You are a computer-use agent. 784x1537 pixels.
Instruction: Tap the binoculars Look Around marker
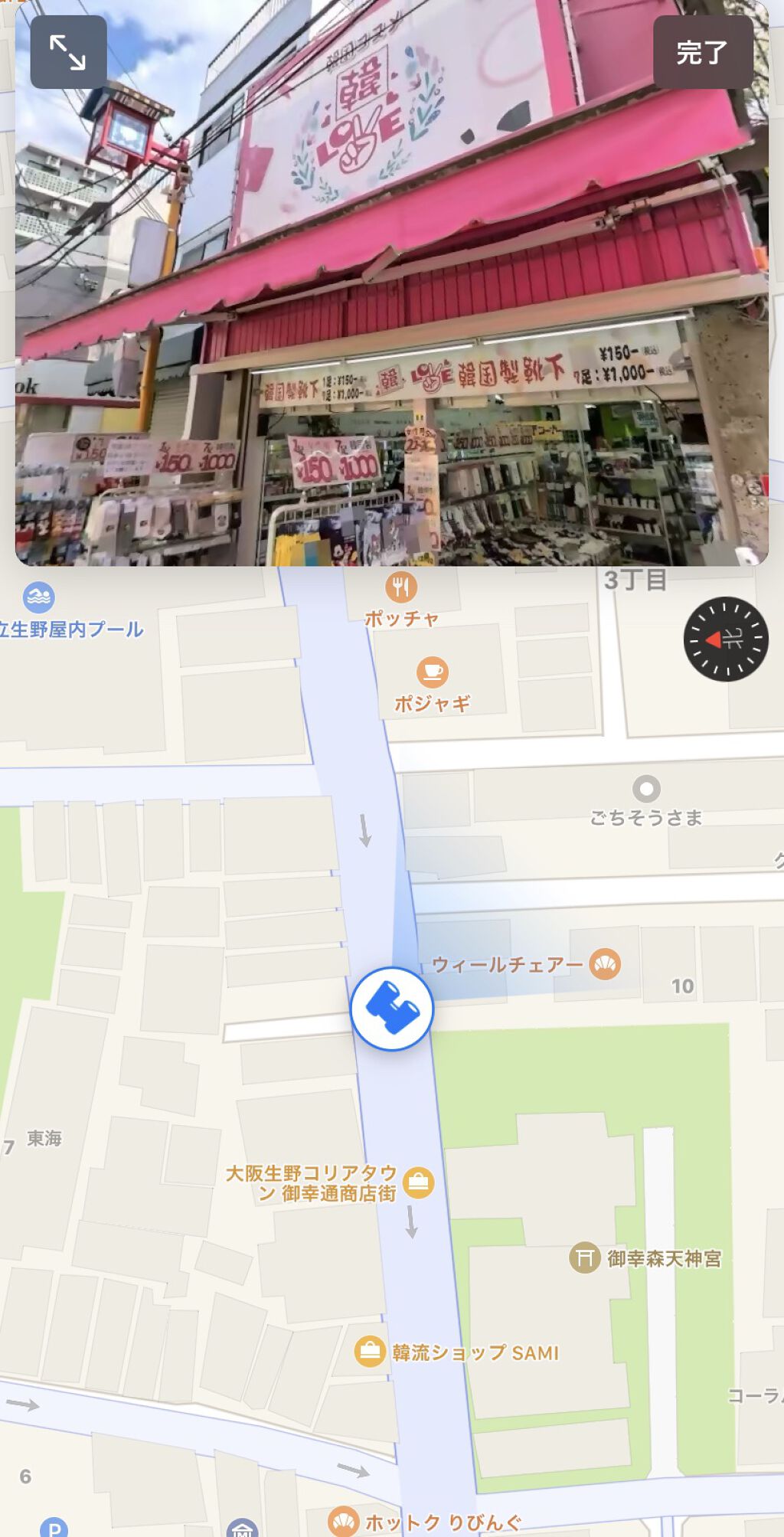[x=392, y=1009]
